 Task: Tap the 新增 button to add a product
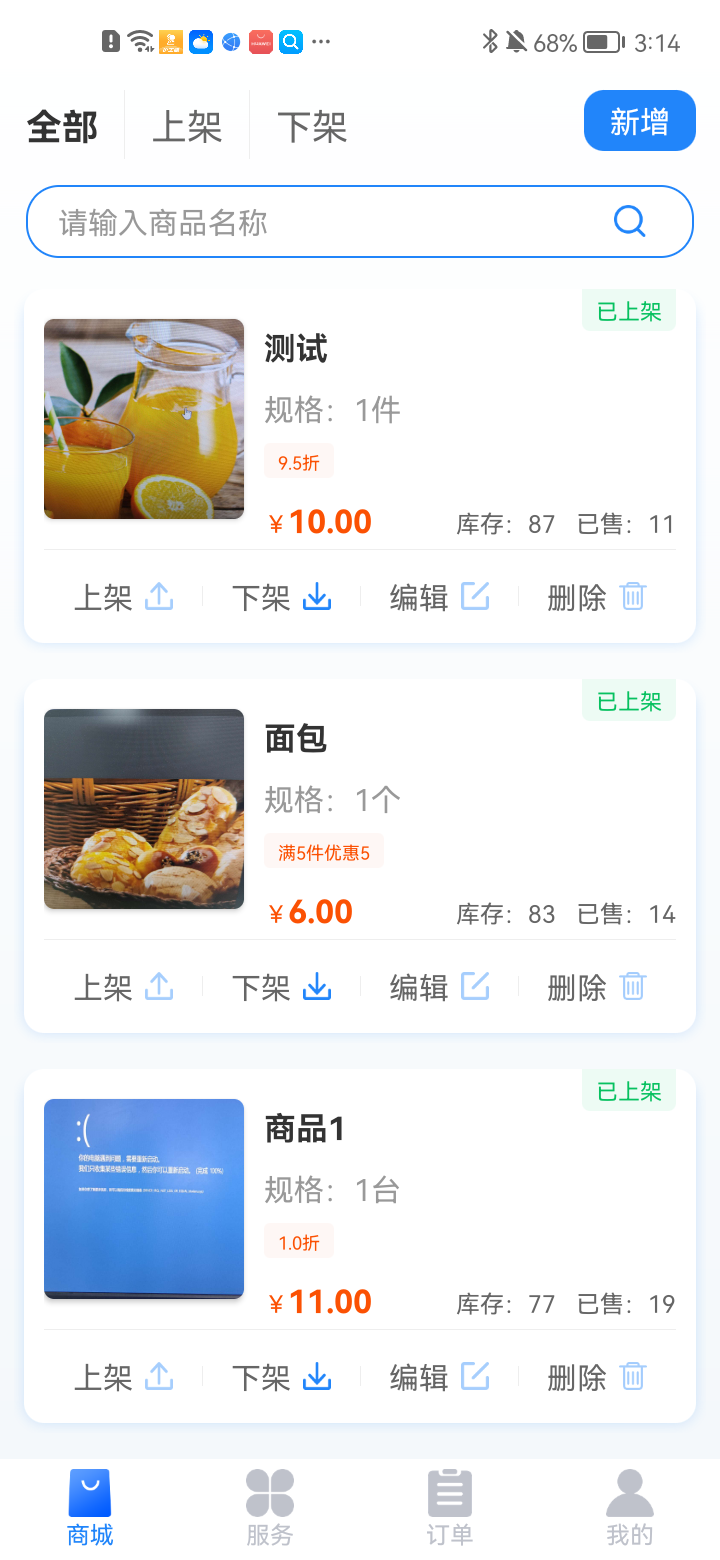coord(639,121)
